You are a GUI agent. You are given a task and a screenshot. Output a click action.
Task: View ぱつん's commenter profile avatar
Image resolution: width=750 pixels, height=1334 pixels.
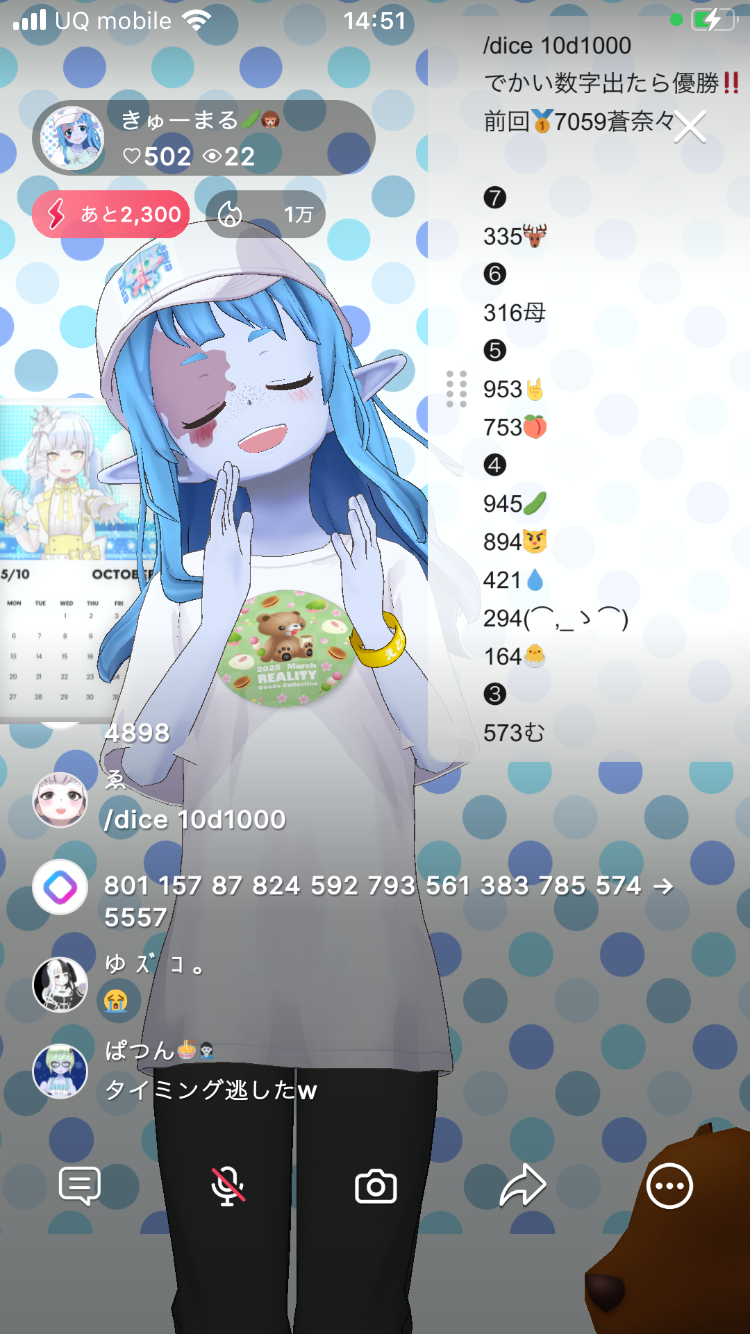click(60, 1070)
